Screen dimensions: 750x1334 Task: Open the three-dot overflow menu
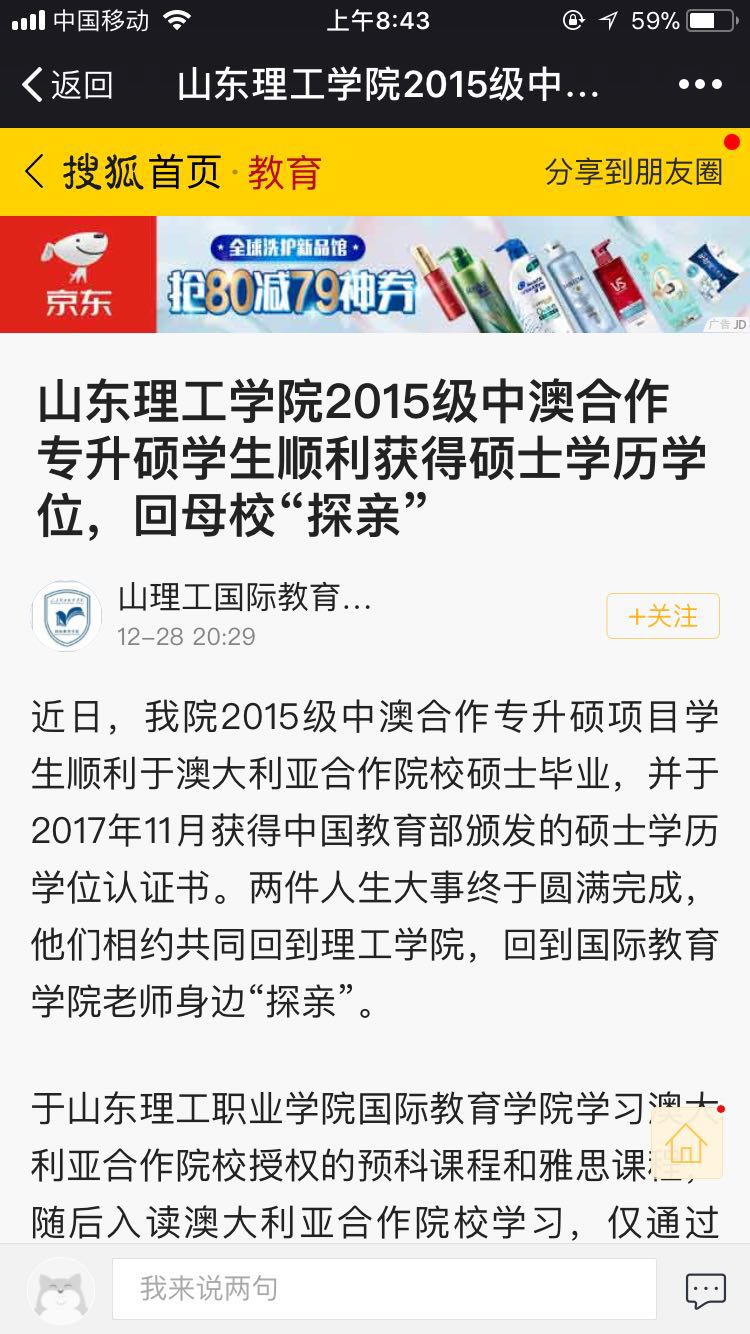click(x=700, y=85)
